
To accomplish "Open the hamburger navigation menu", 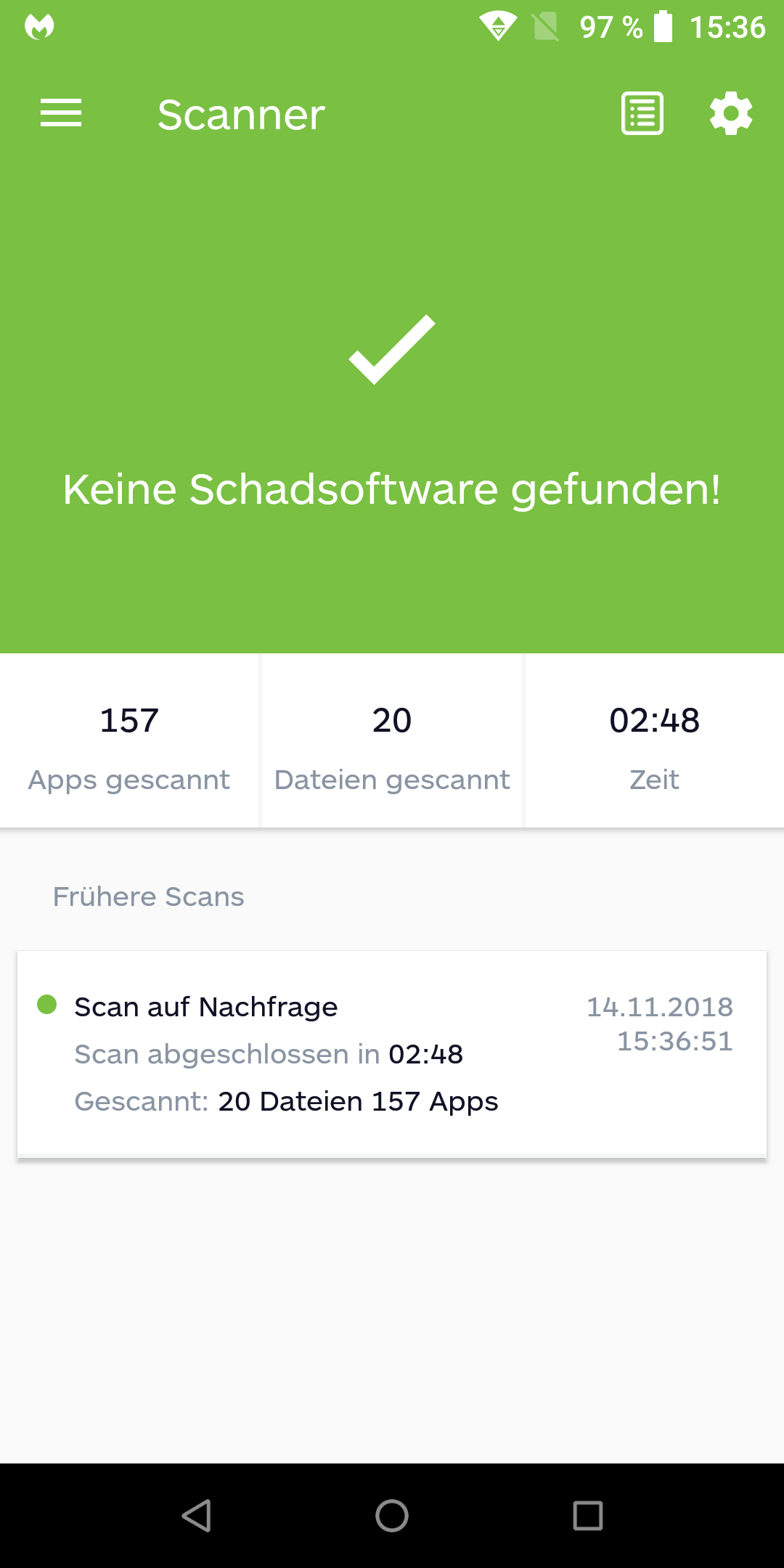I will [x=61, y=113].
